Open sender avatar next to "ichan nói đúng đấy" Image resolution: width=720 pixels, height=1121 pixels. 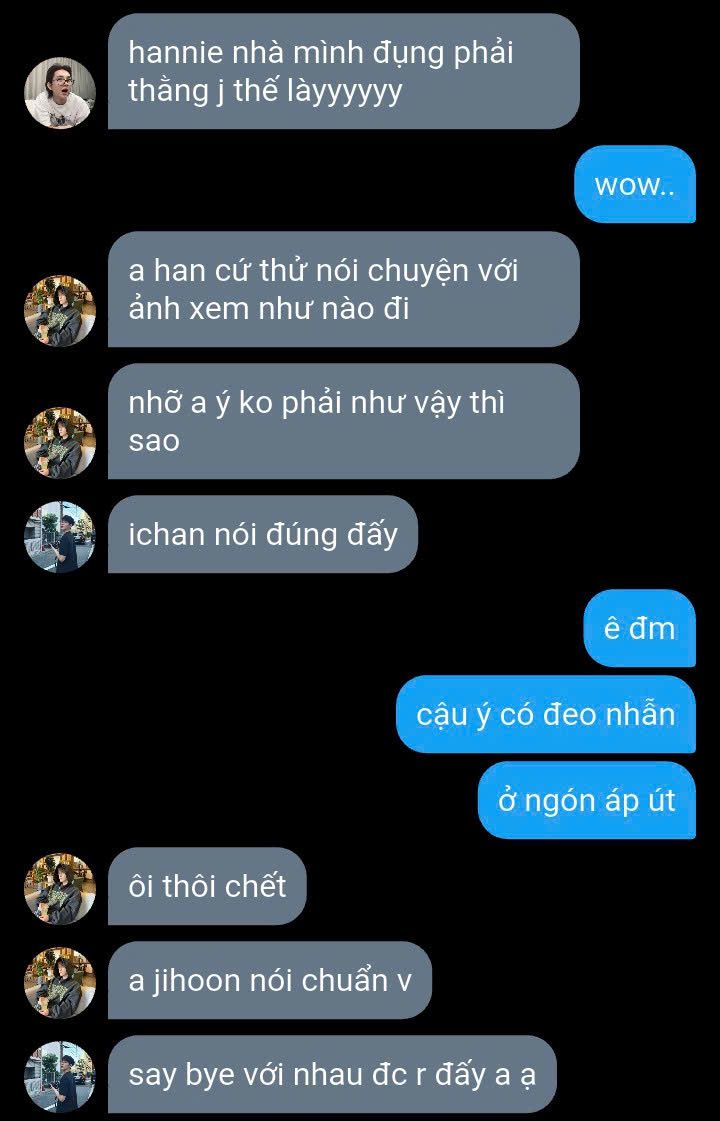[x=60, y=537]
